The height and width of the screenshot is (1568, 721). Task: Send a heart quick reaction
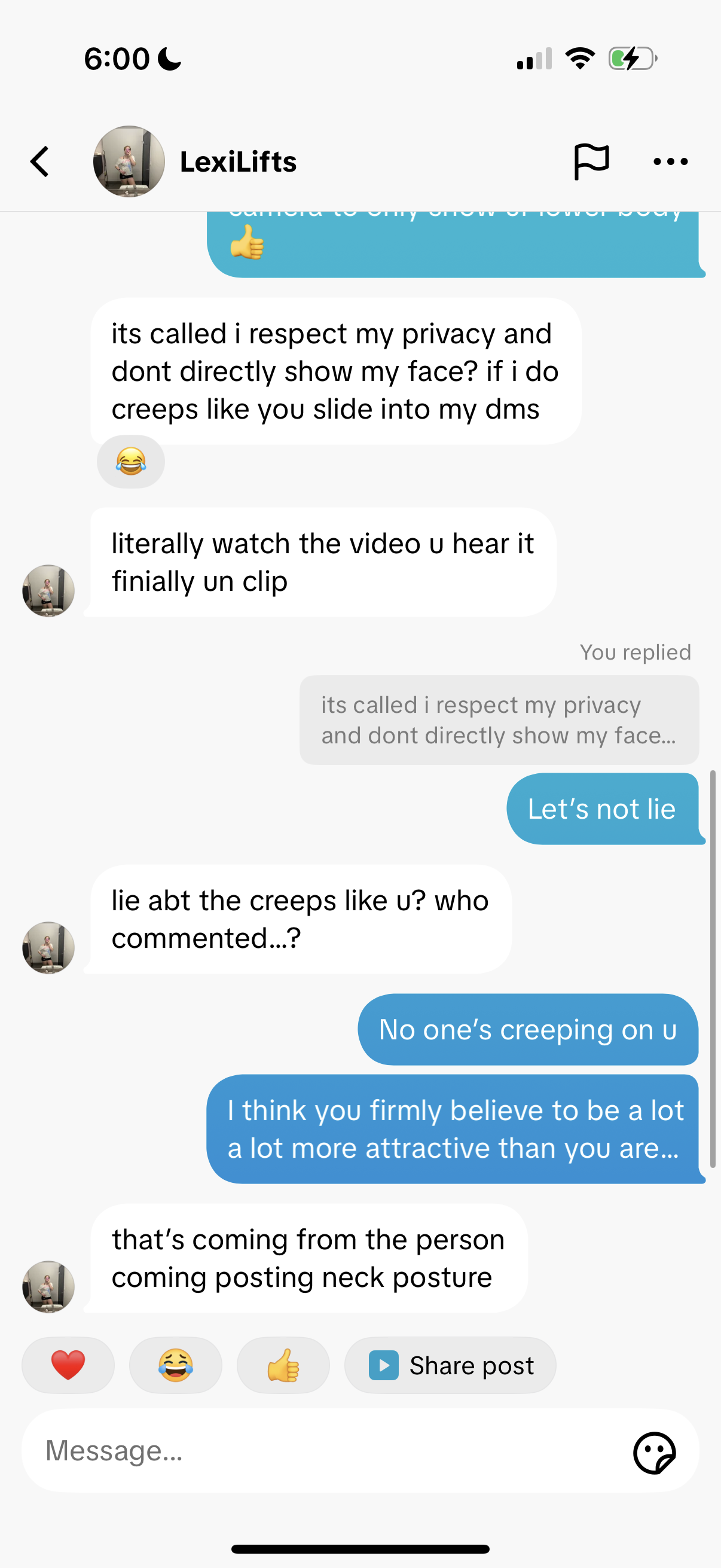(x=68, y=1365)
